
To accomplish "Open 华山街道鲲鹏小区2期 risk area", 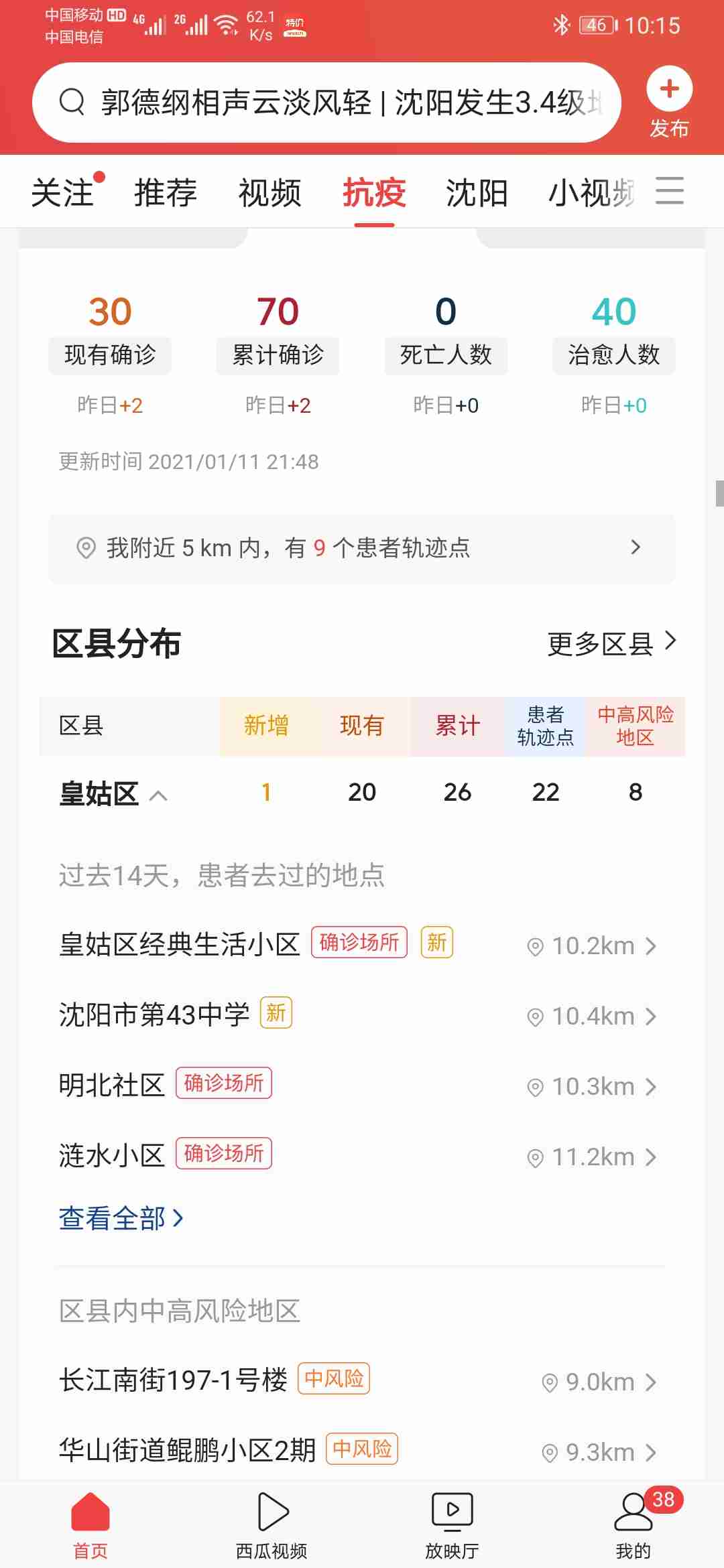I will pyautogui.click(x=357, y=1451).
